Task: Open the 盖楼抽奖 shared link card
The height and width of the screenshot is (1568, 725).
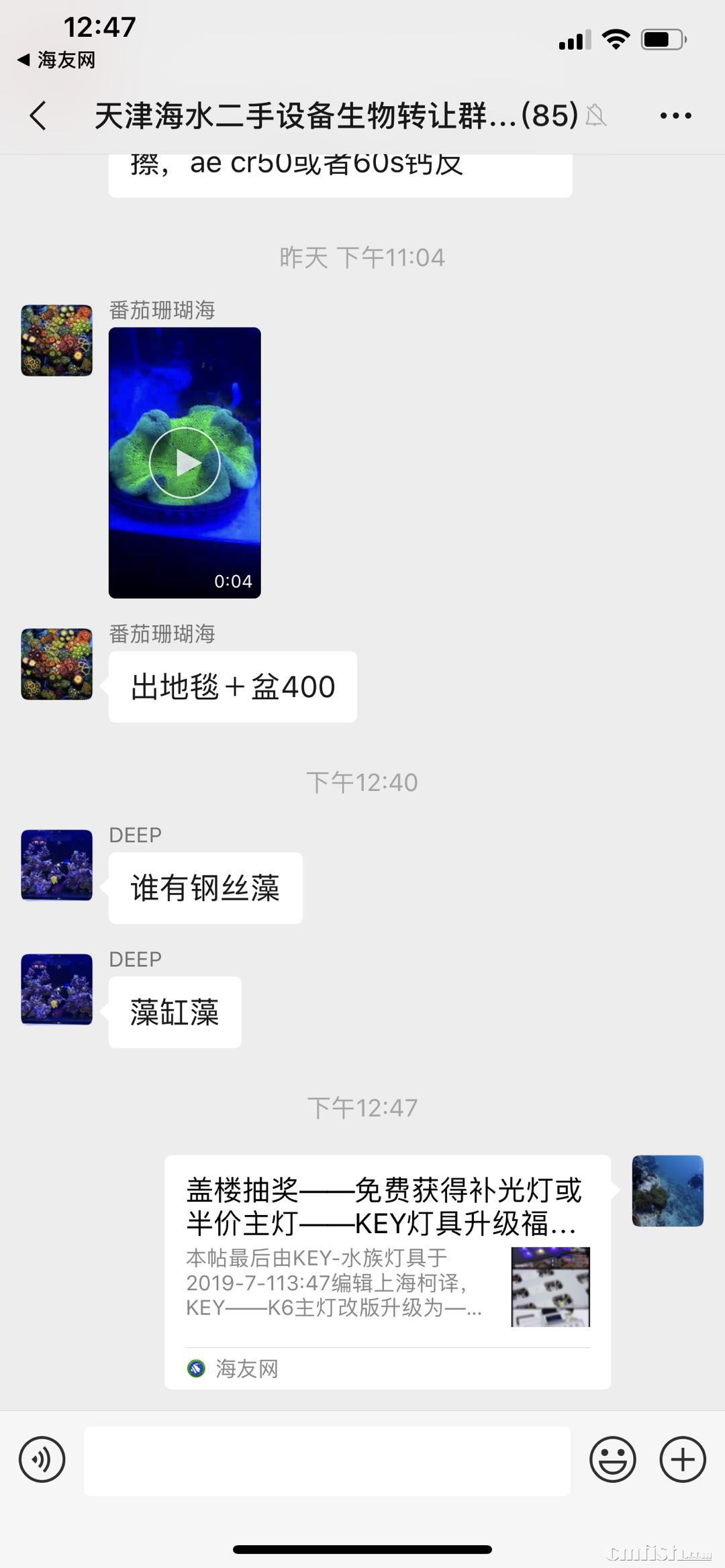Action: (387, 1271)
